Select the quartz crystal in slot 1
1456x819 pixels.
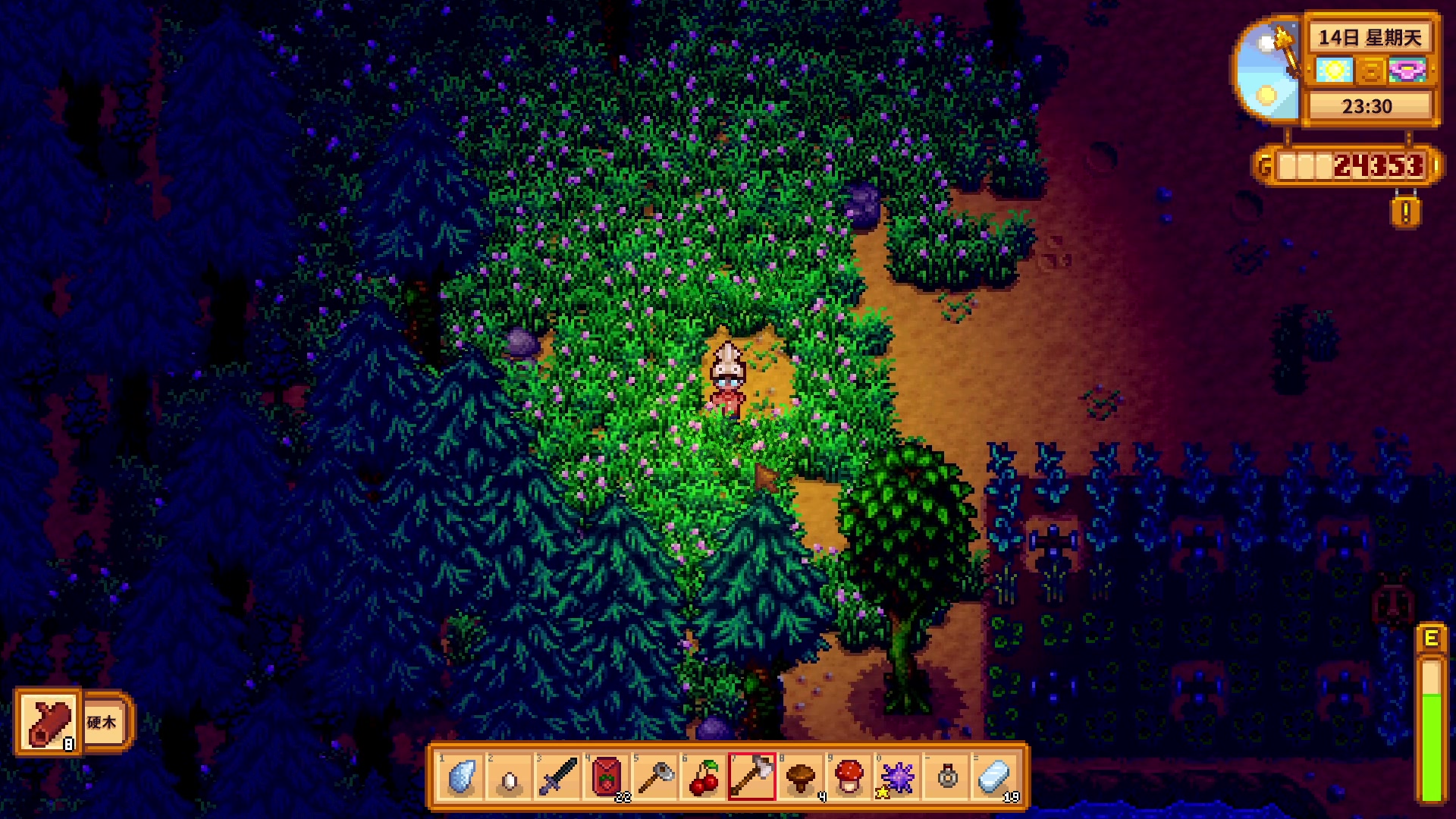[460, 777]
